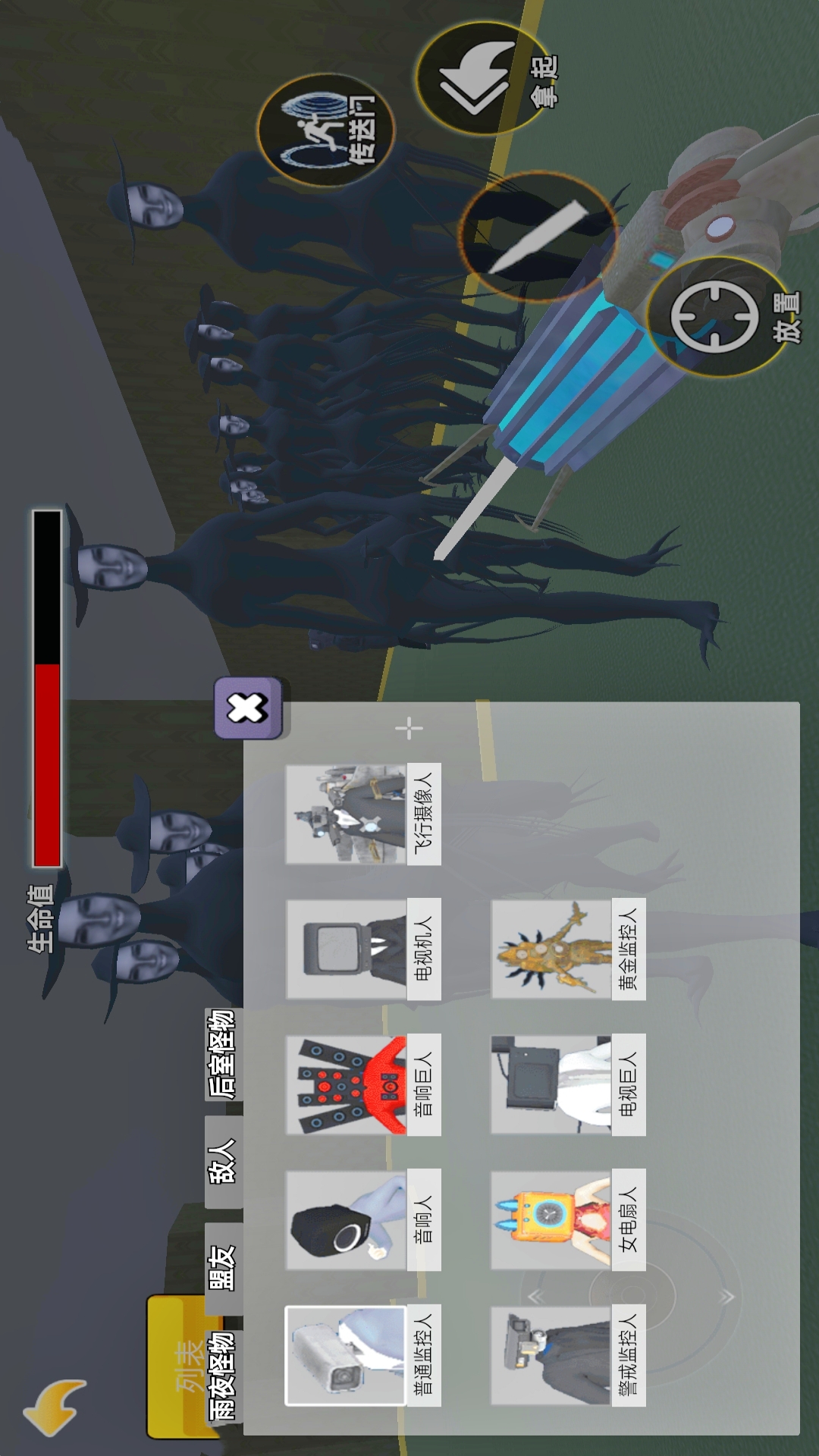Pick the 电视巨人 character
Screen dimensions: 819x1456
pyautogui.click(x=568, y=1085)
